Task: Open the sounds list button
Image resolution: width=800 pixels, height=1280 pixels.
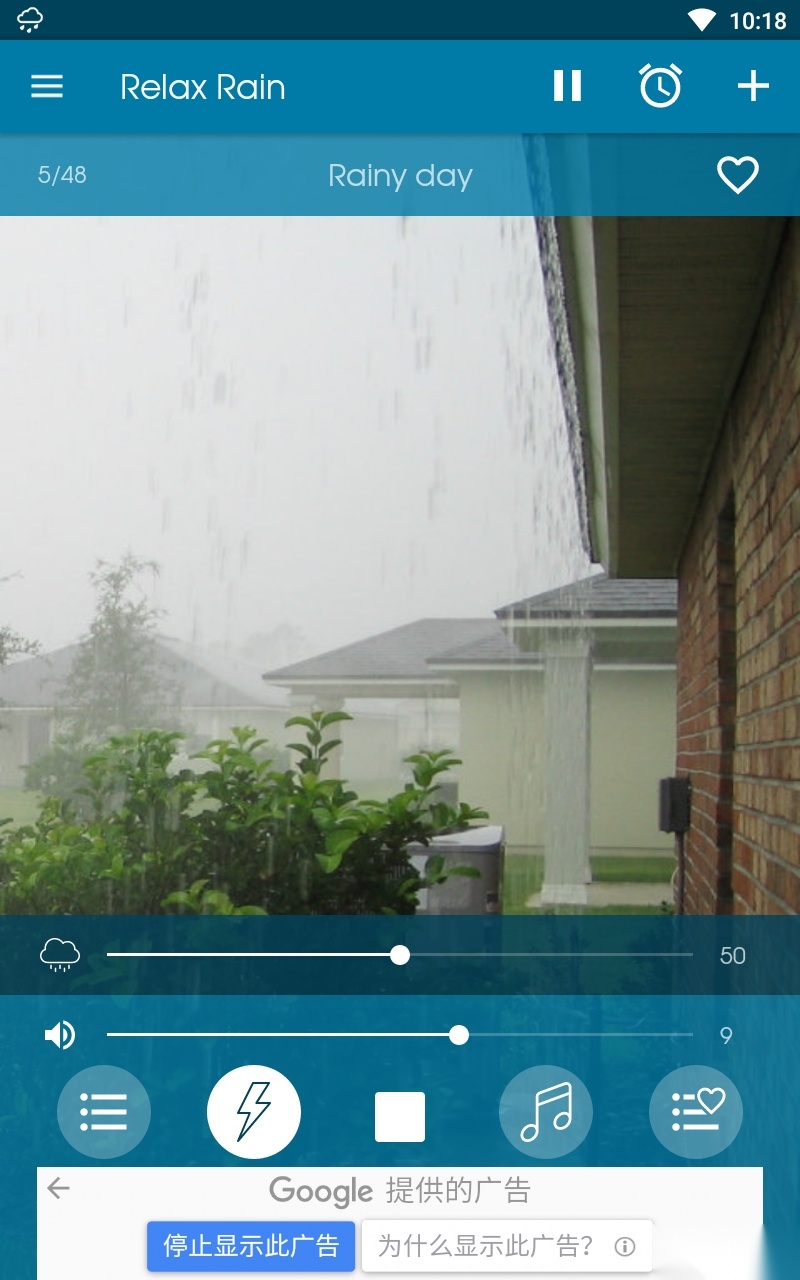Action: point(104,1112)
